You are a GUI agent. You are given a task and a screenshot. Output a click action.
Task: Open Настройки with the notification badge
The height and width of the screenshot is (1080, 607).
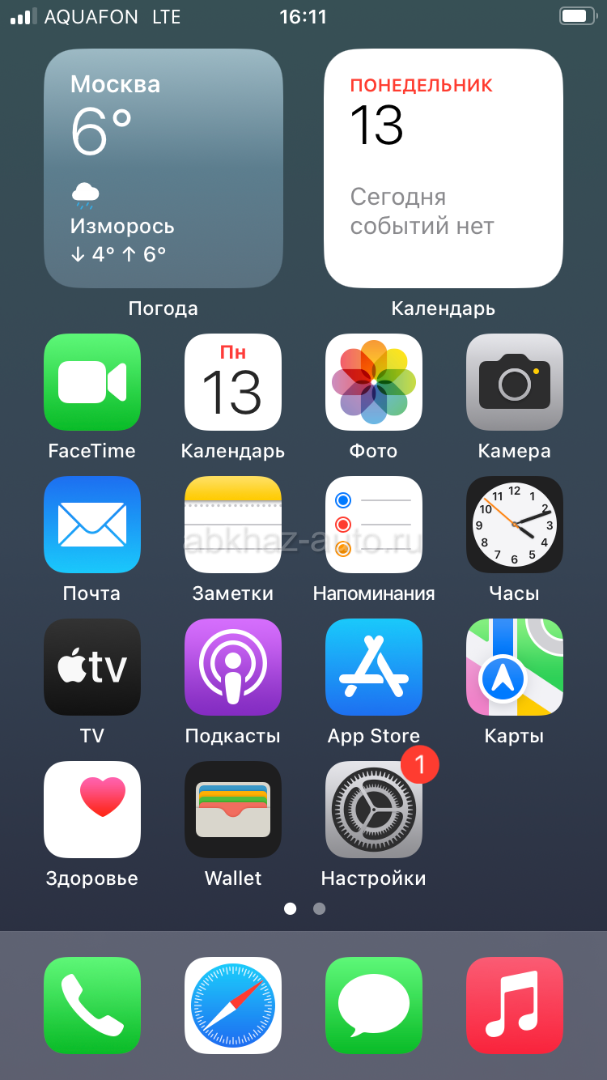point(374,810)
